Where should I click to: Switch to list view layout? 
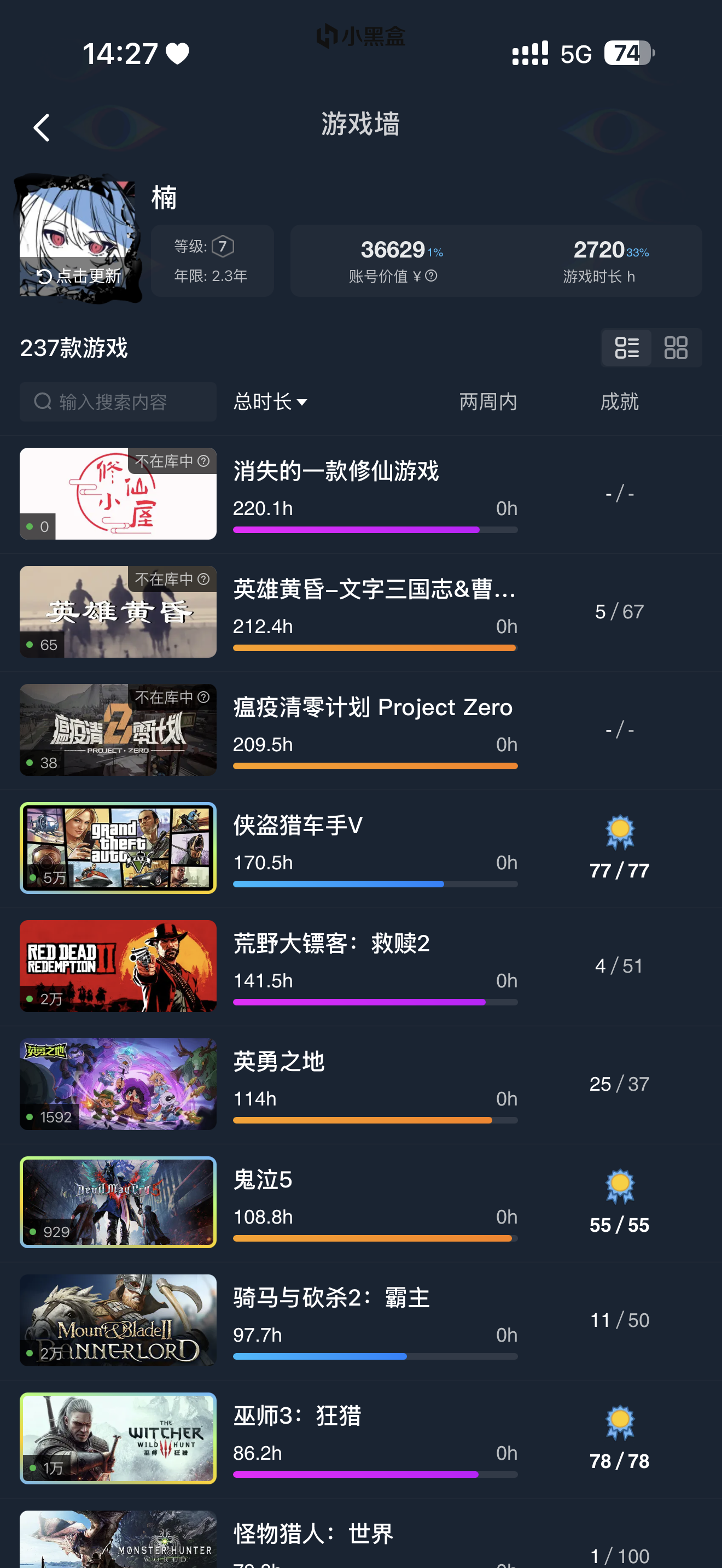point(626,348)
